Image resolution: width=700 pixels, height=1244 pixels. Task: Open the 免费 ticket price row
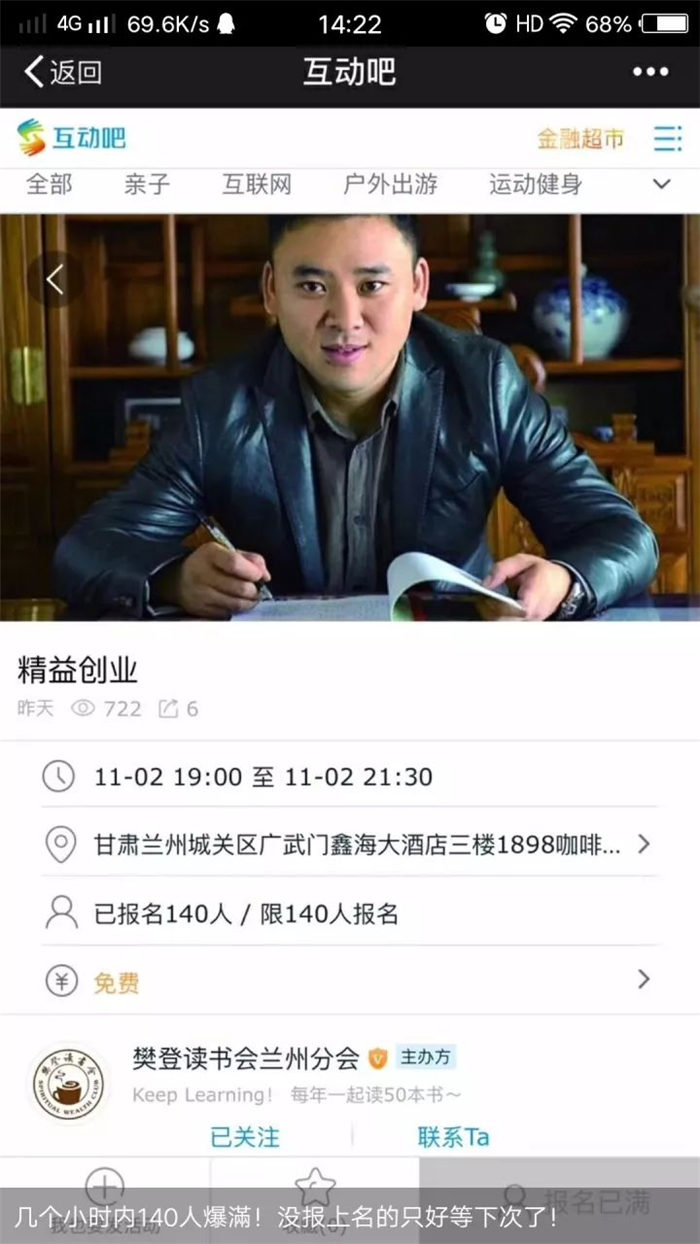(350, 981)
